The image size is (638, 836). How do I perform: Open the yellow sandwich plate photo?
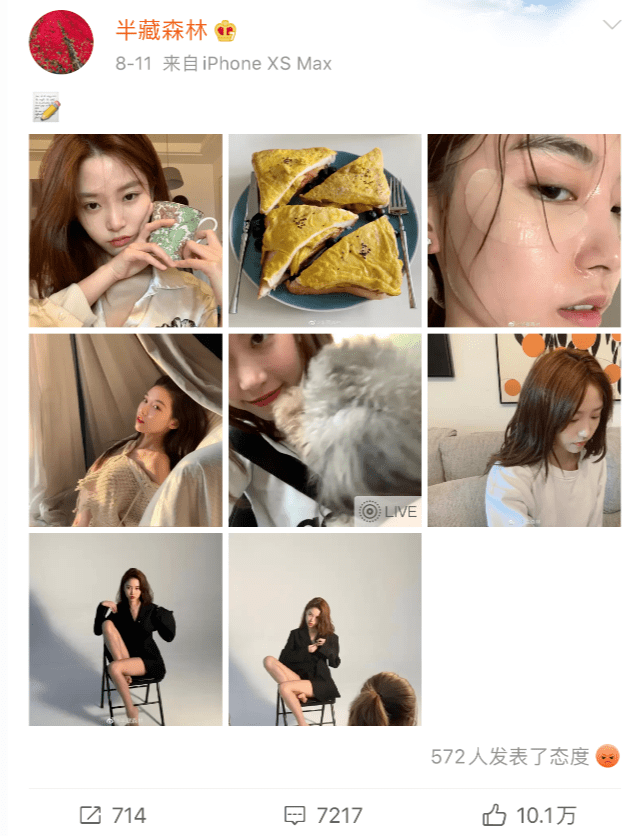[325, 231]
